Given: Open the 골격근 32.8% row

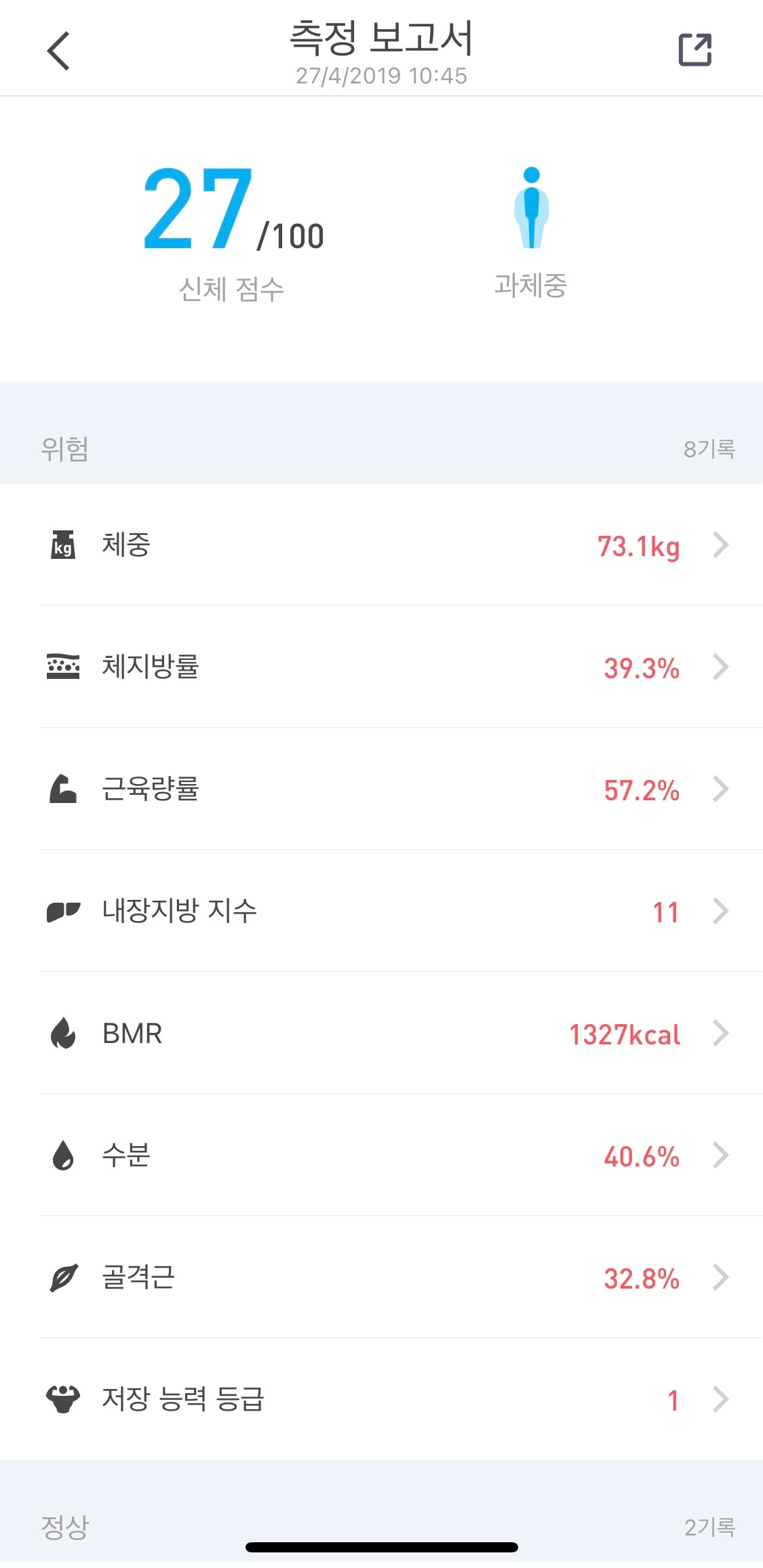Looking at the screenshot, I should (381, 1277).
